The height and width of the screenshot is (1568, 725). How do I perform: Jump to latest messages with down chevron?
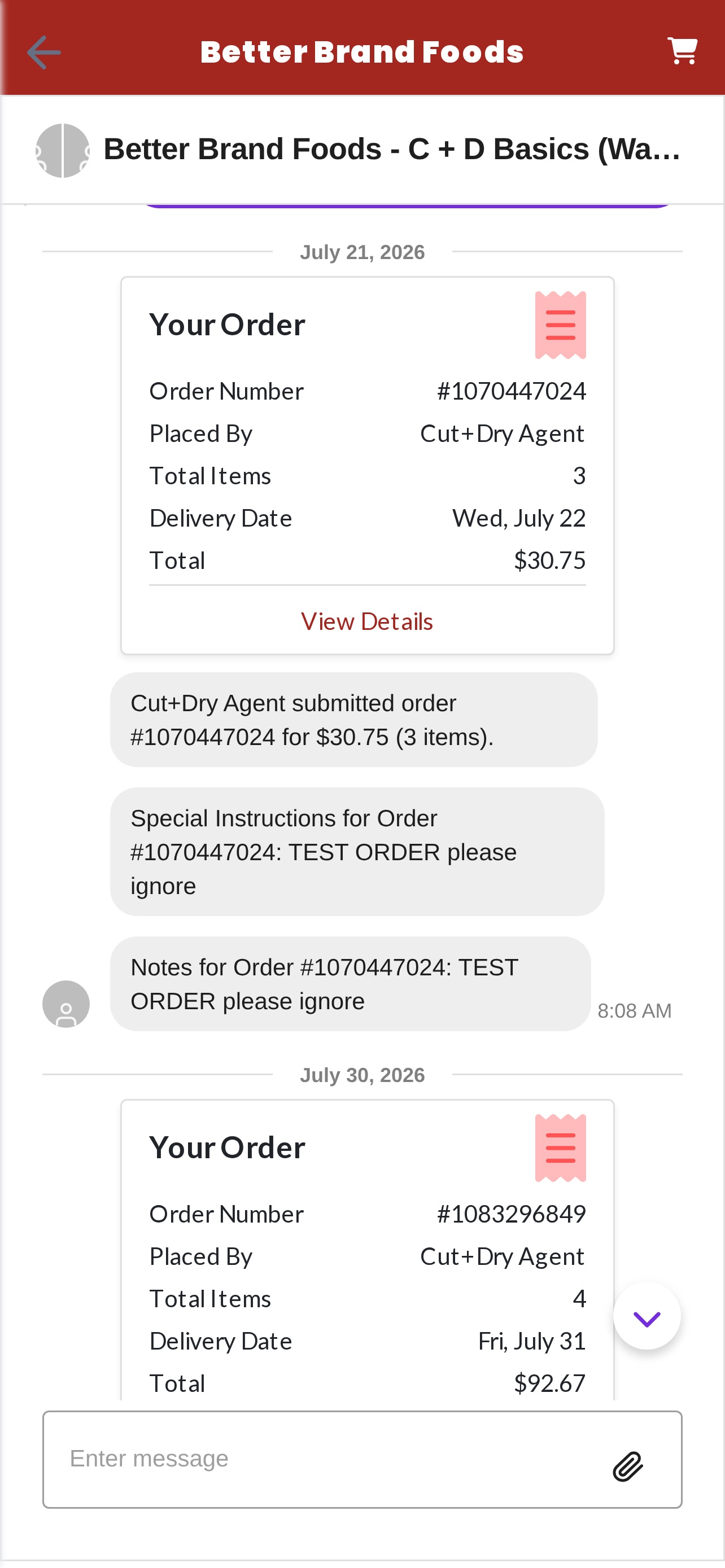click(647, 1317)
